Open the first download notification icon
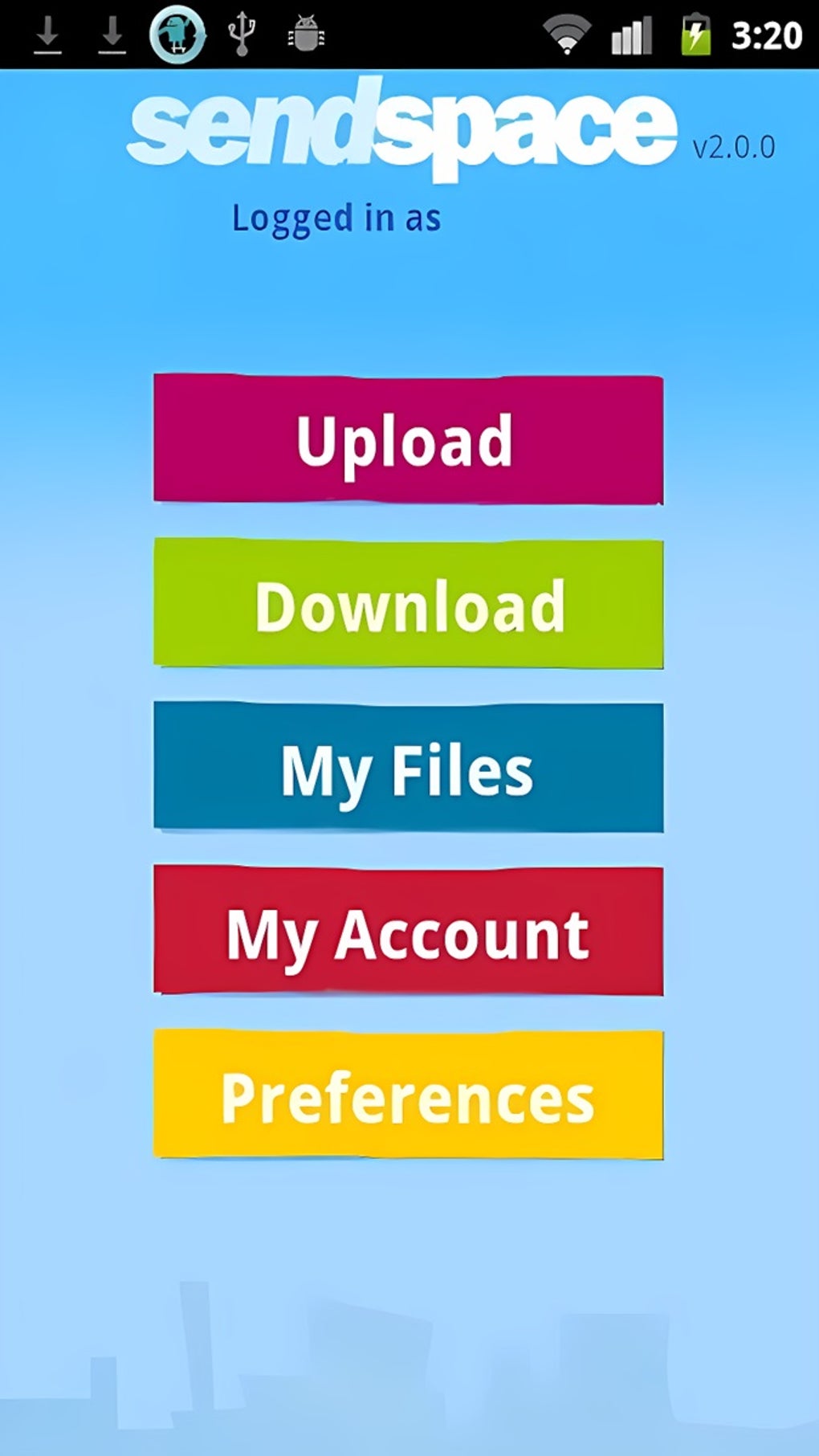819x1456 pixels. (48, 34)
